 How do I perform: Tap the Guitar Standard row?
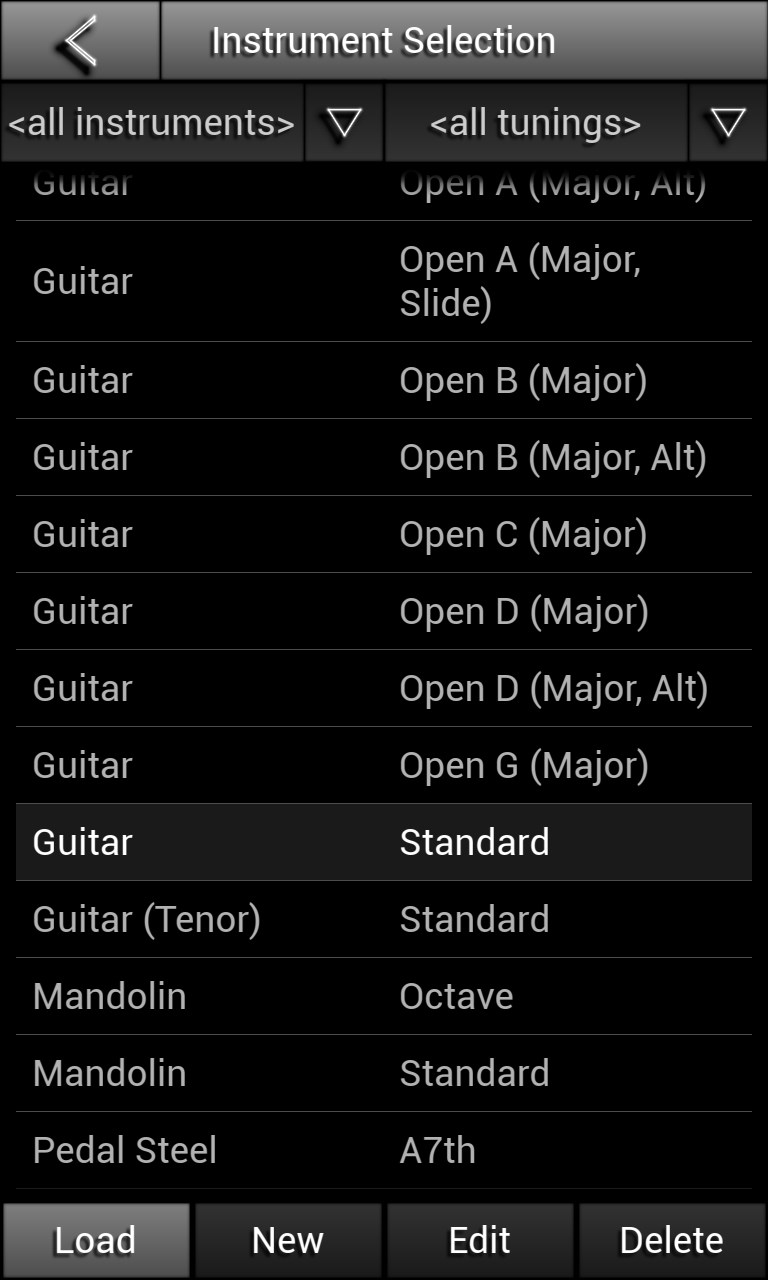click(384, 842)
